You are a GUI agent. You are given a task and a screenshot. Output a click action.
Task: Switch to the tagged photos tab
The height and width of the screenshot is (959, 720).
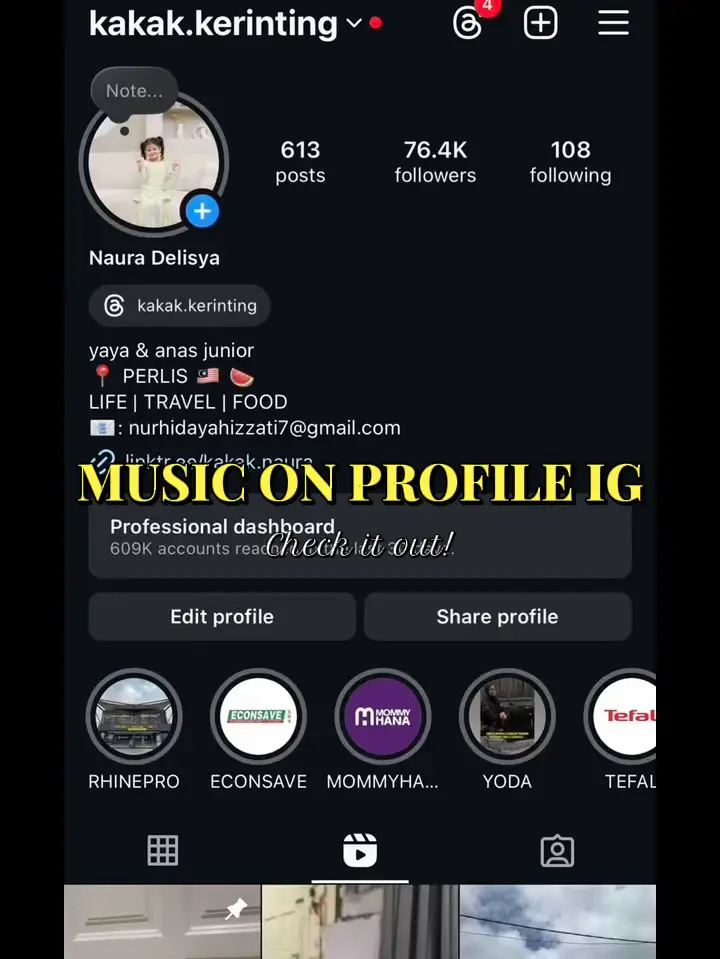coord(557,851)
